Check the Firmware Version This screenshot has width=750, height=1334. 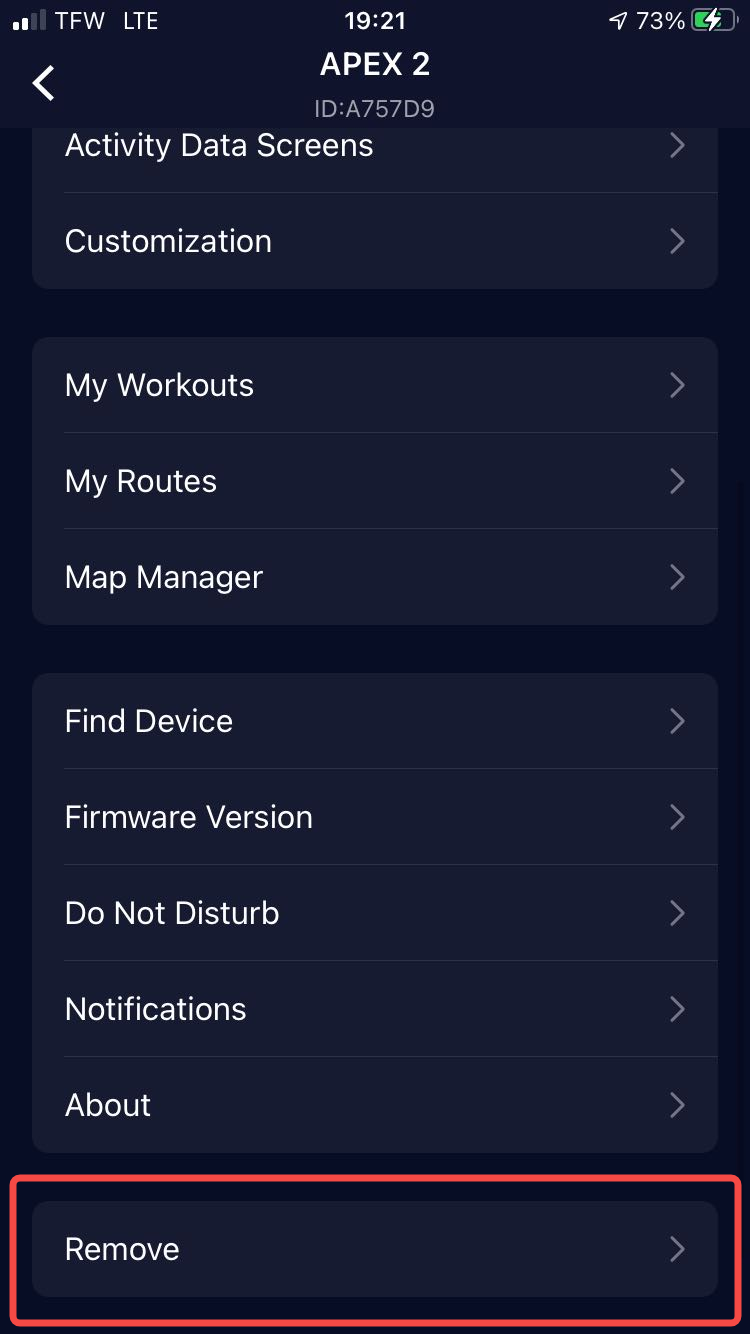(x=375, y=817)
